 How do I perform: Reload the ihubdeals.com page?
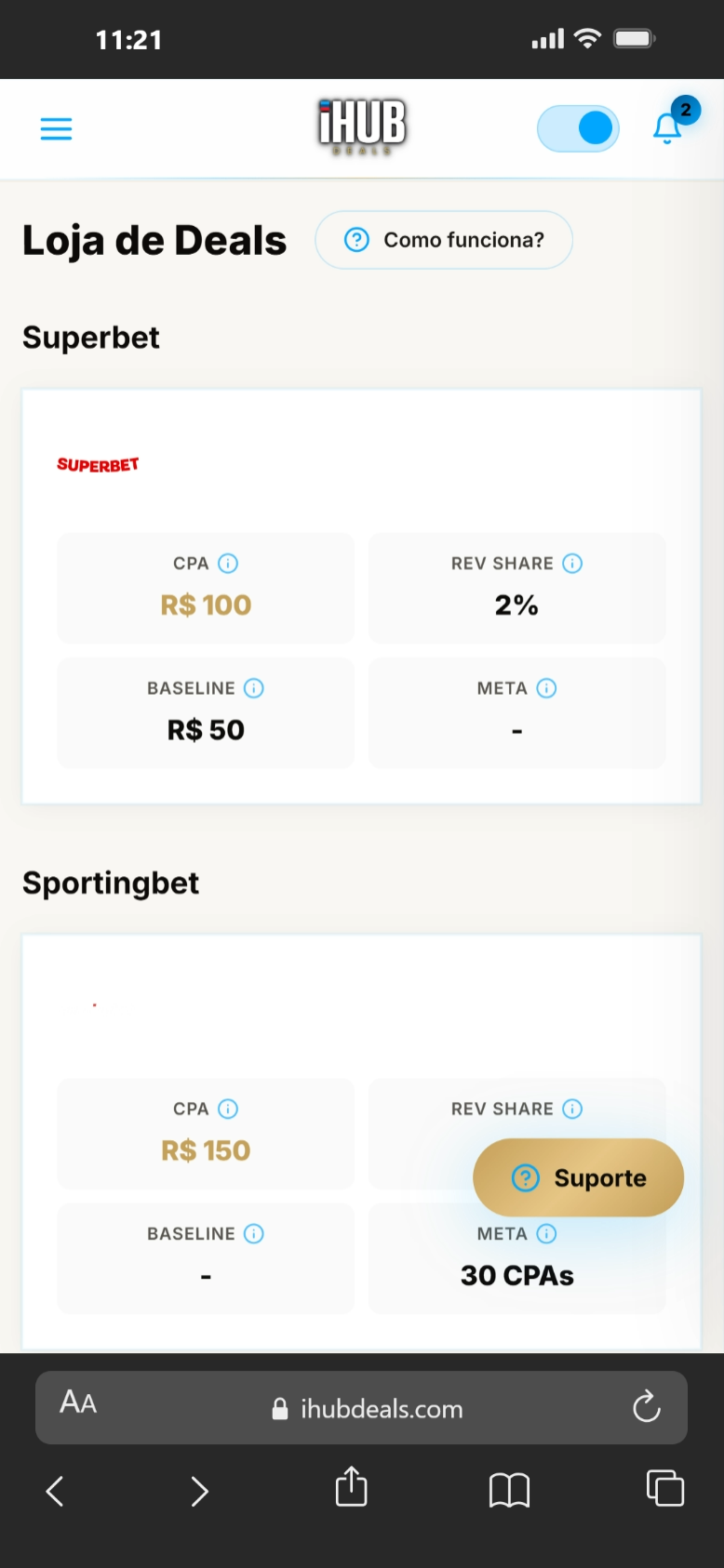pos(647,1407)
